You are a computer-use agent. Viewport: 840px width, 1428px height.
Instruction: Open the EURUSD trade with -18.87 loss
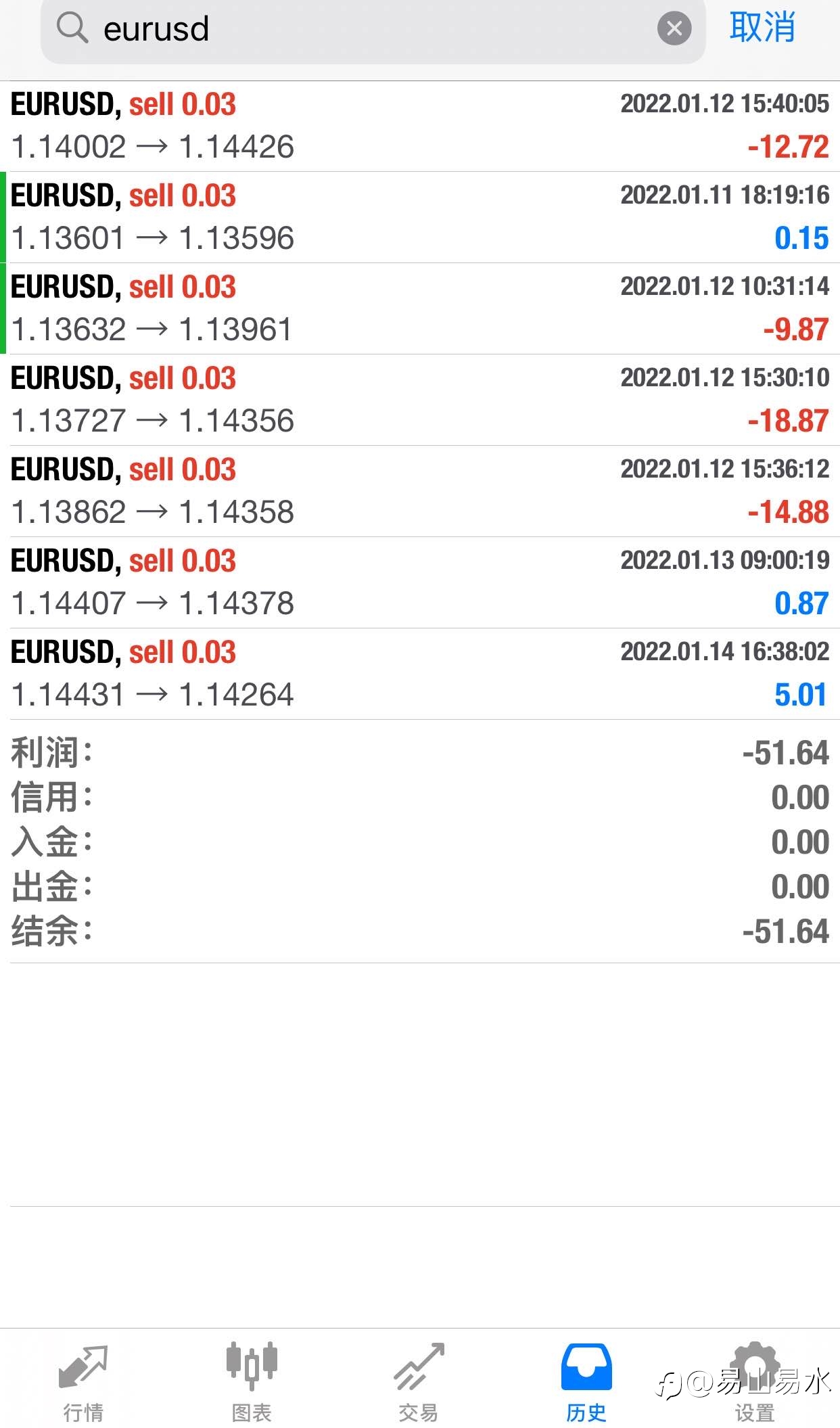[419, 400]
